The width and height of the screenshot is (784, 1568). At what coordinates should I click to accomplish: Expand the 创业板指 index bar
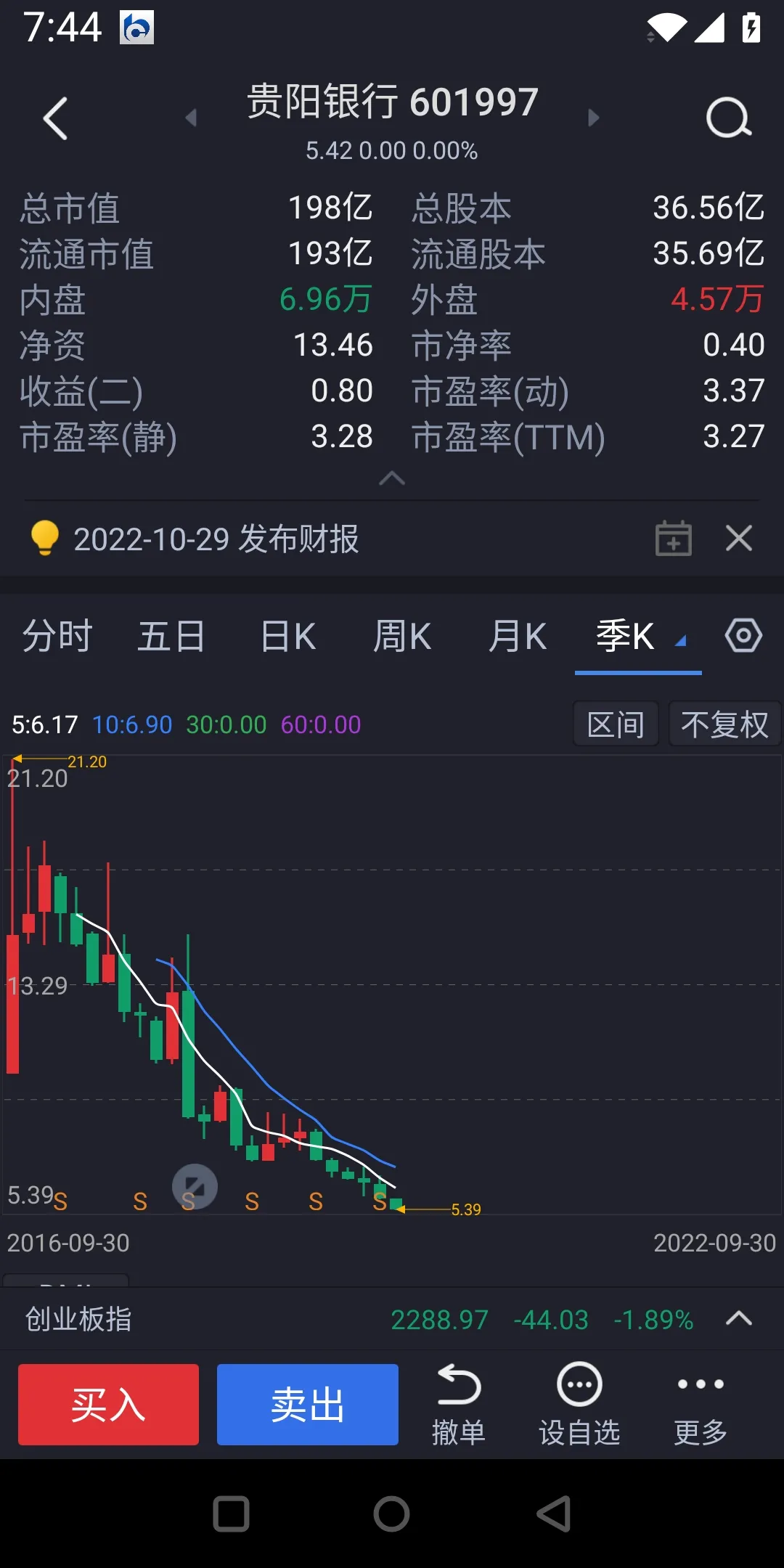tap(739, 1318)
